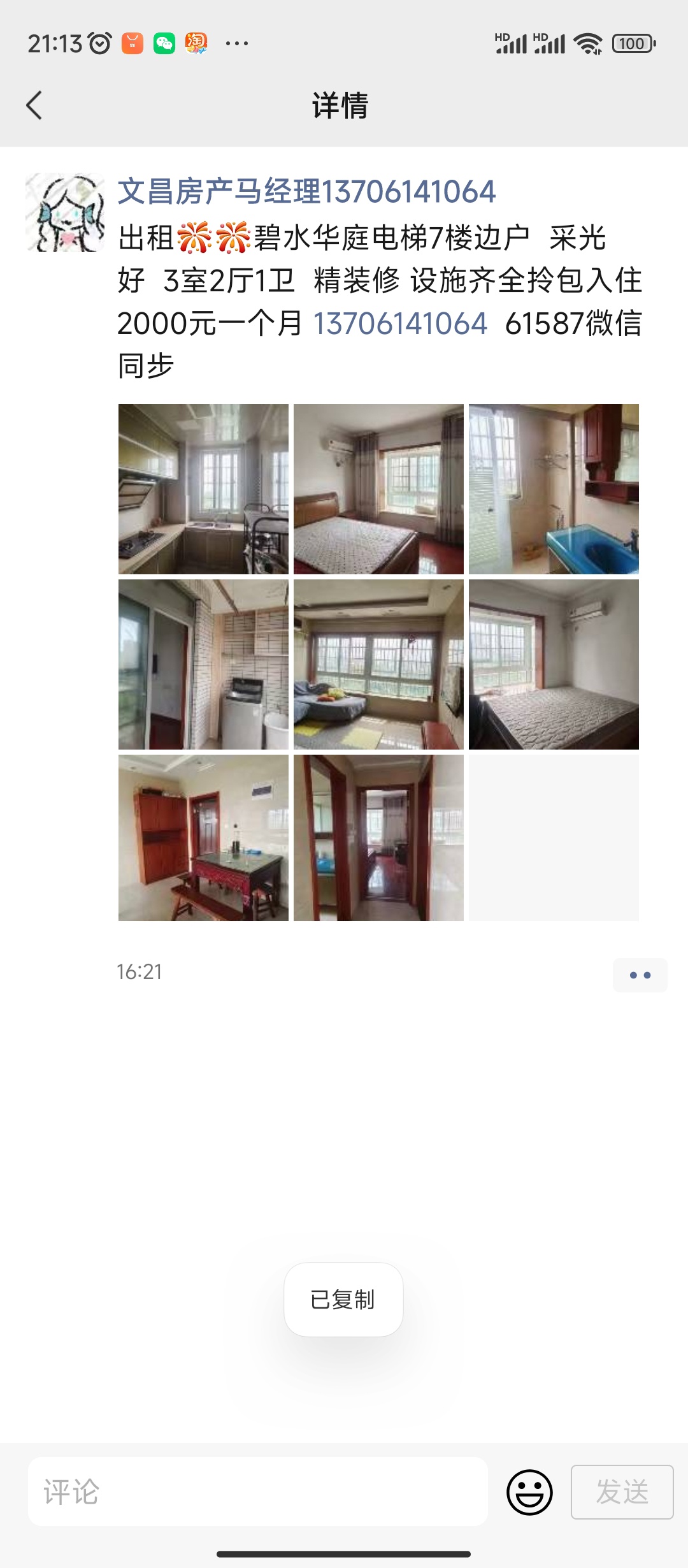View the bathroom photo with blue sink
This screenshot has width=688, height=1568.
click(x=554, y=489)
